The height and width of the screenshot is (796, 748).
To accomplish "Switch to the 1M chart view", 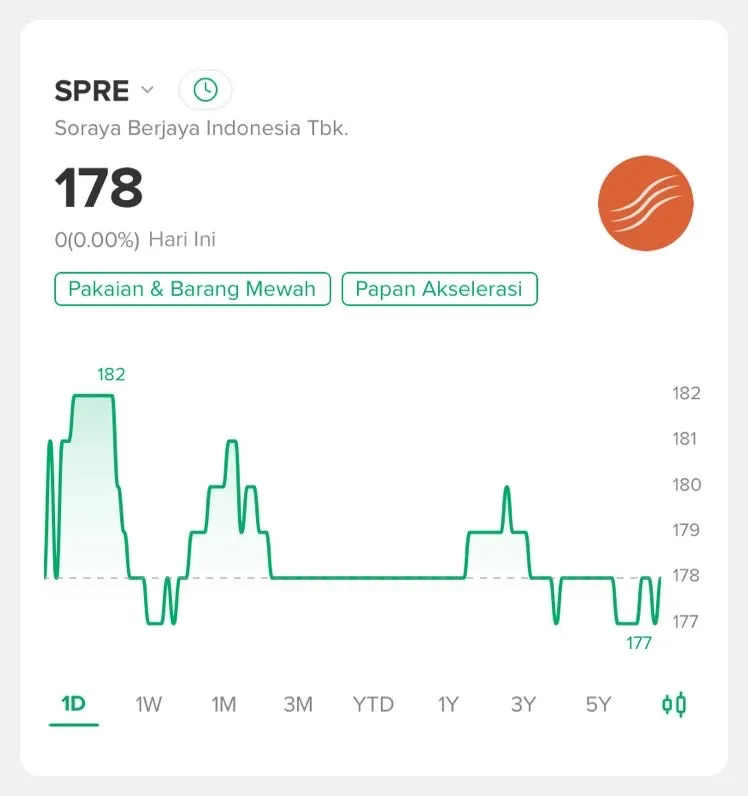I will tap(224, 704).
